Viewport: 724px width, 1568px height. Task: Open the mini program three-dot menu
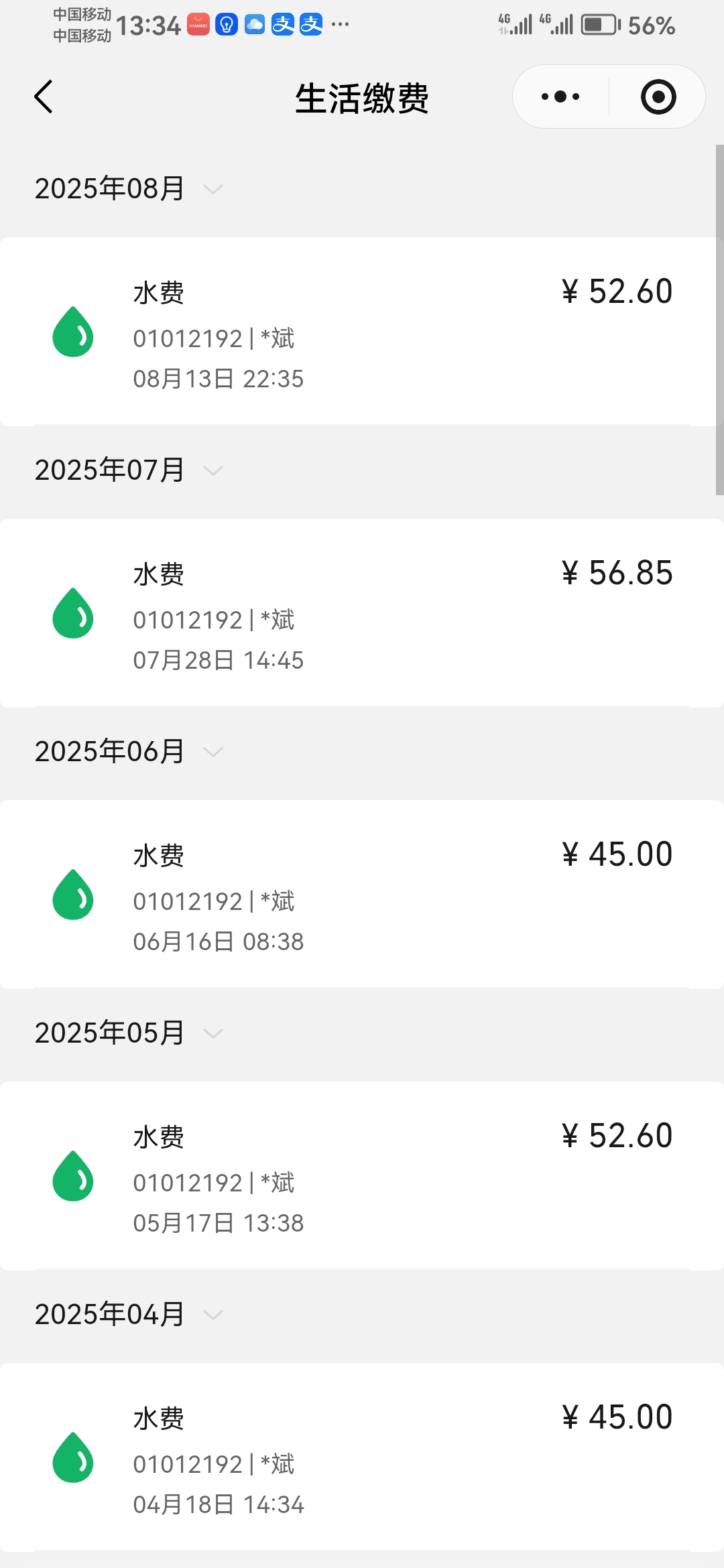coord(560,97)
